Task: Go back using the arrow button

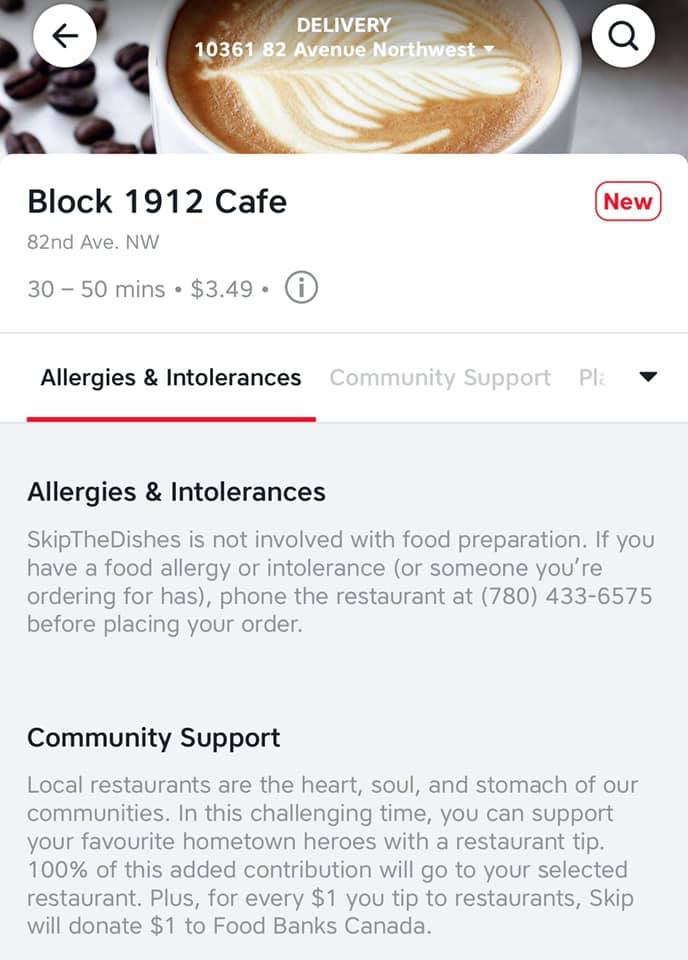Action: 65,37
